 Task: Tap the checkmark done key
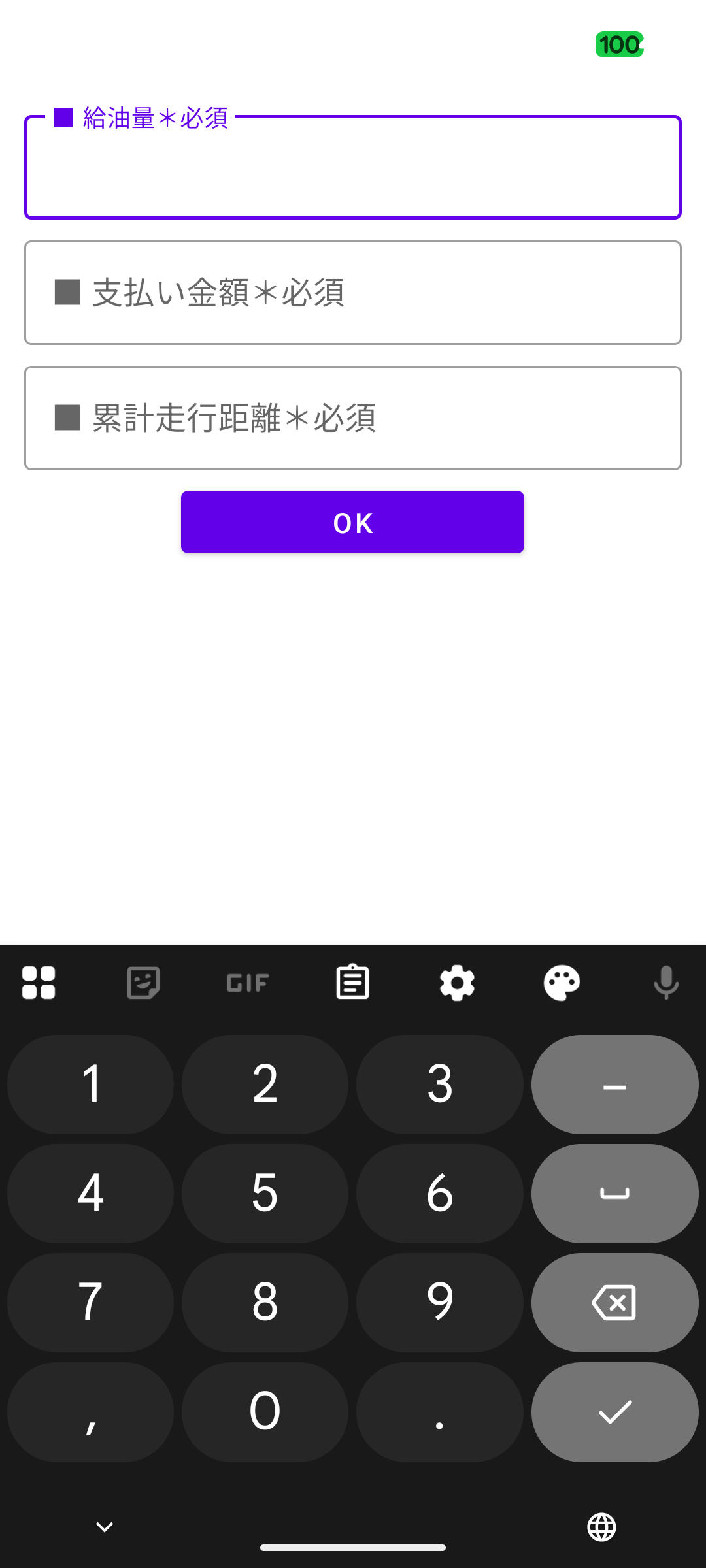[614, 1412]
